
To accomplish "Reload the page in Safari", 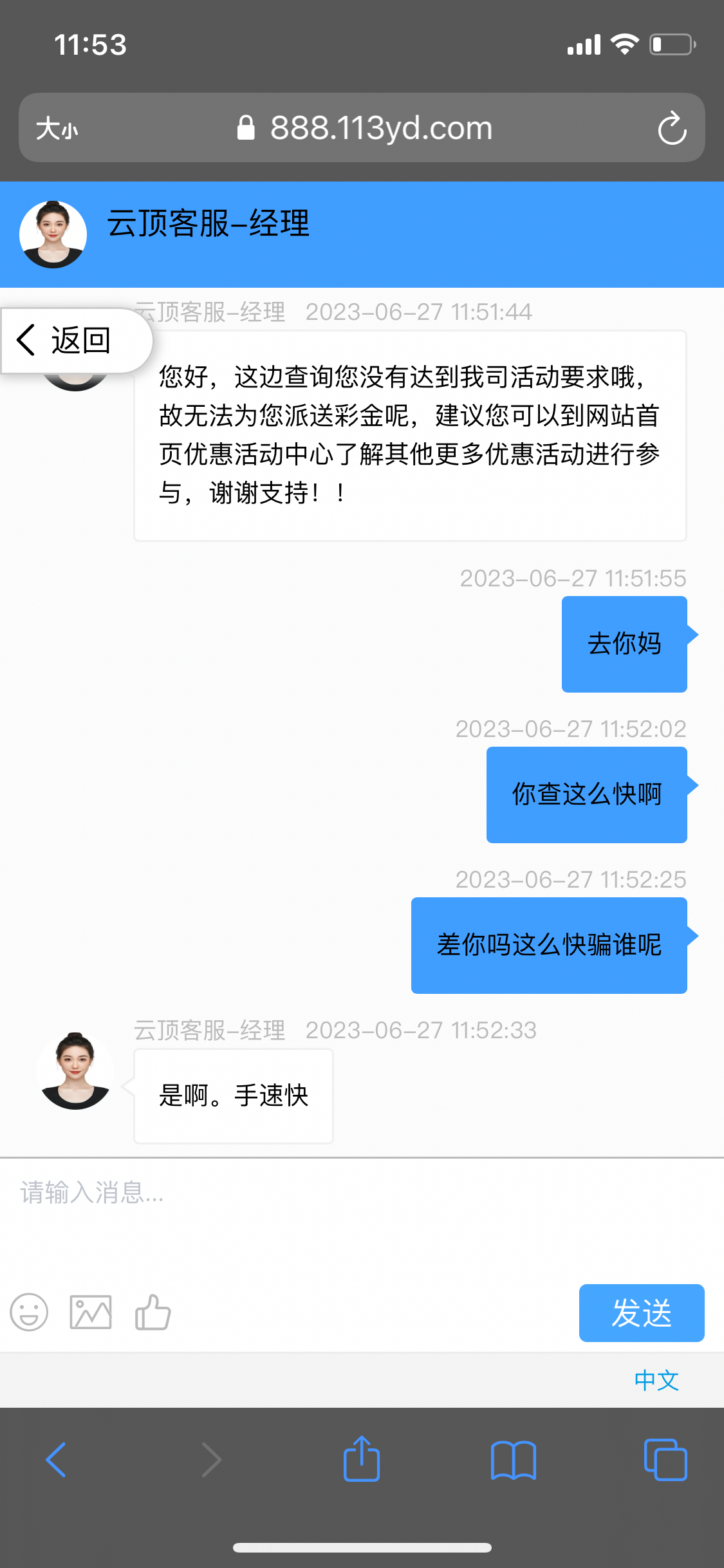I will click(672, 128).
